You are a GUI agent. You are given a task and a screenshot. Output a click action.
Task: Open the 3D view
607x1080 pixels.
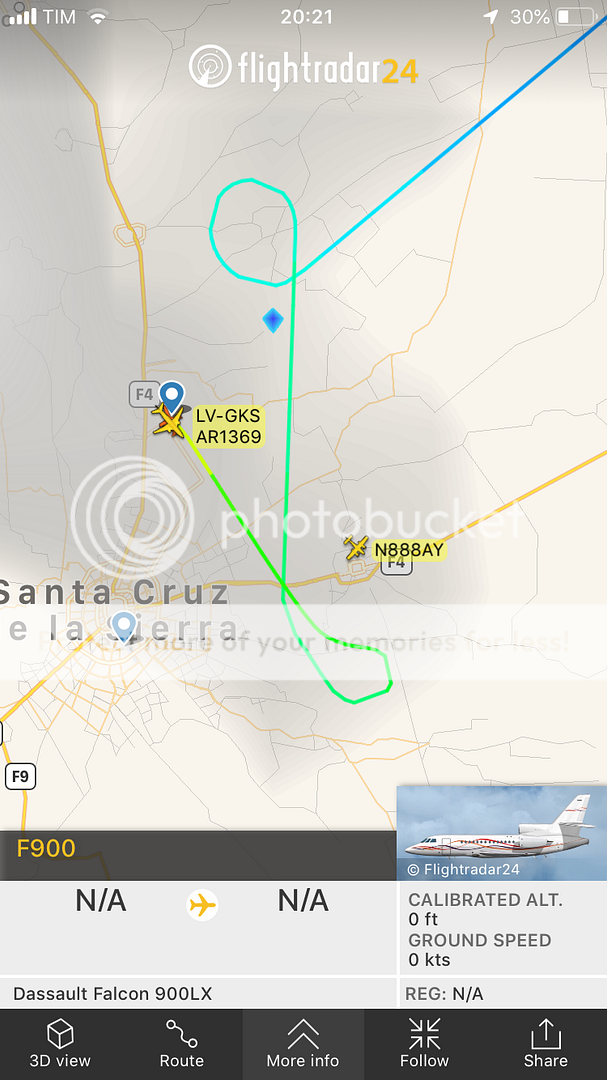(x=60, y=1043)
